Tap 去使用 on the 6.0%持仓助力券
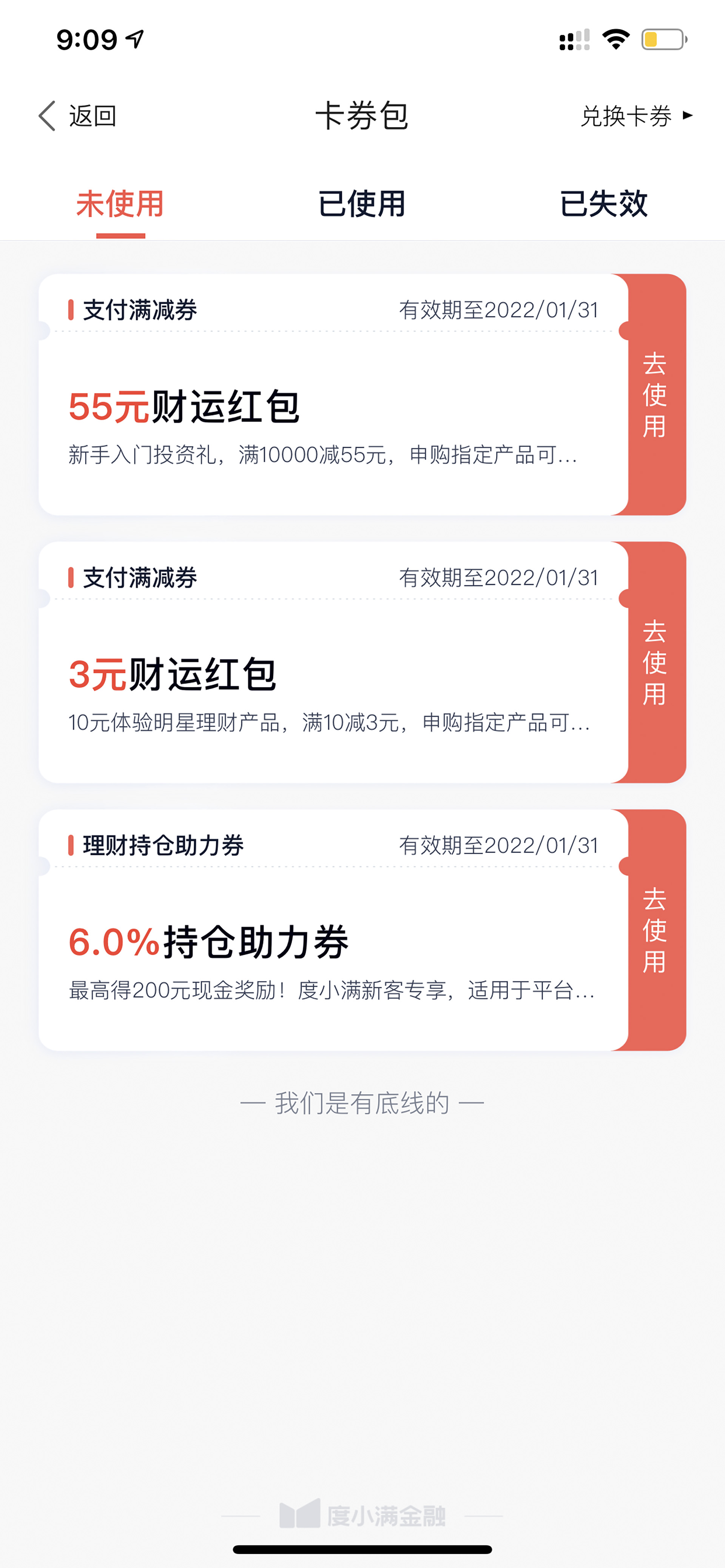Image resolution: width=725 pixels, height=1568 pixels. pos(656,930)
